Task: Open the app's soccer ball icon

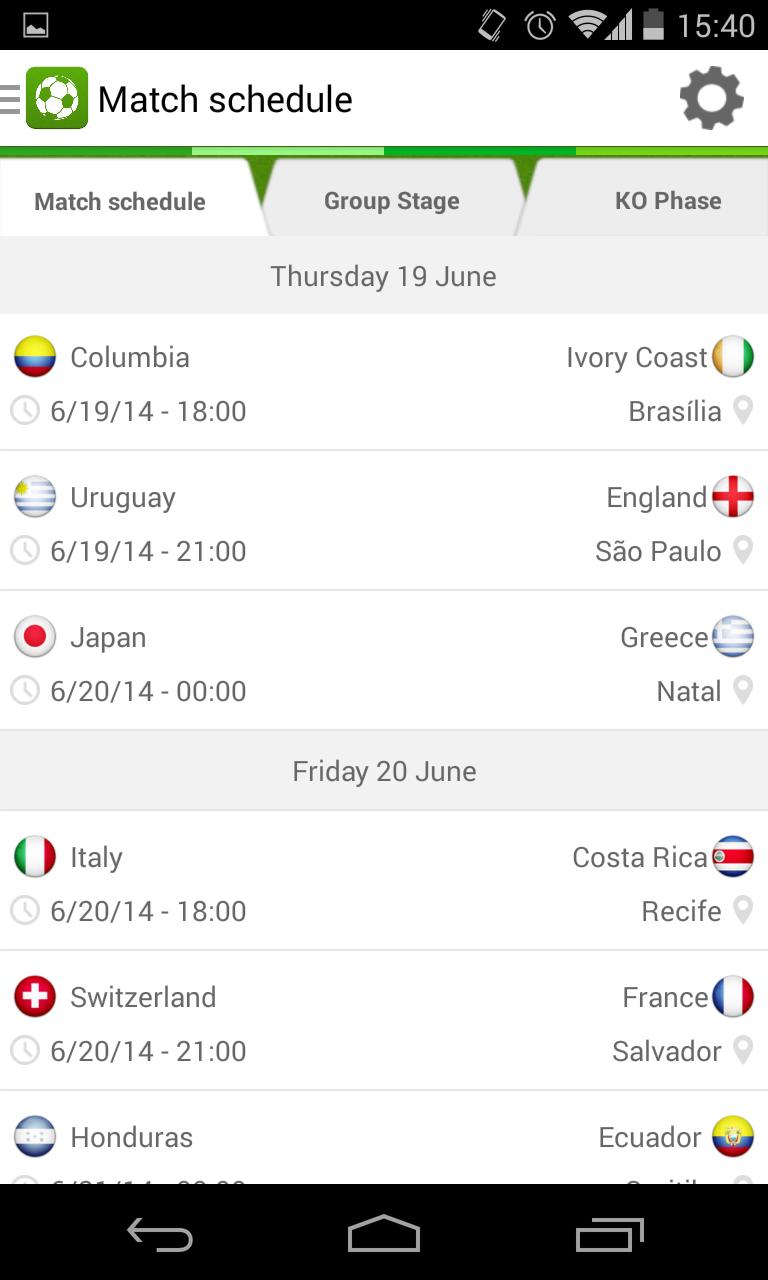Action: (56, 98)
